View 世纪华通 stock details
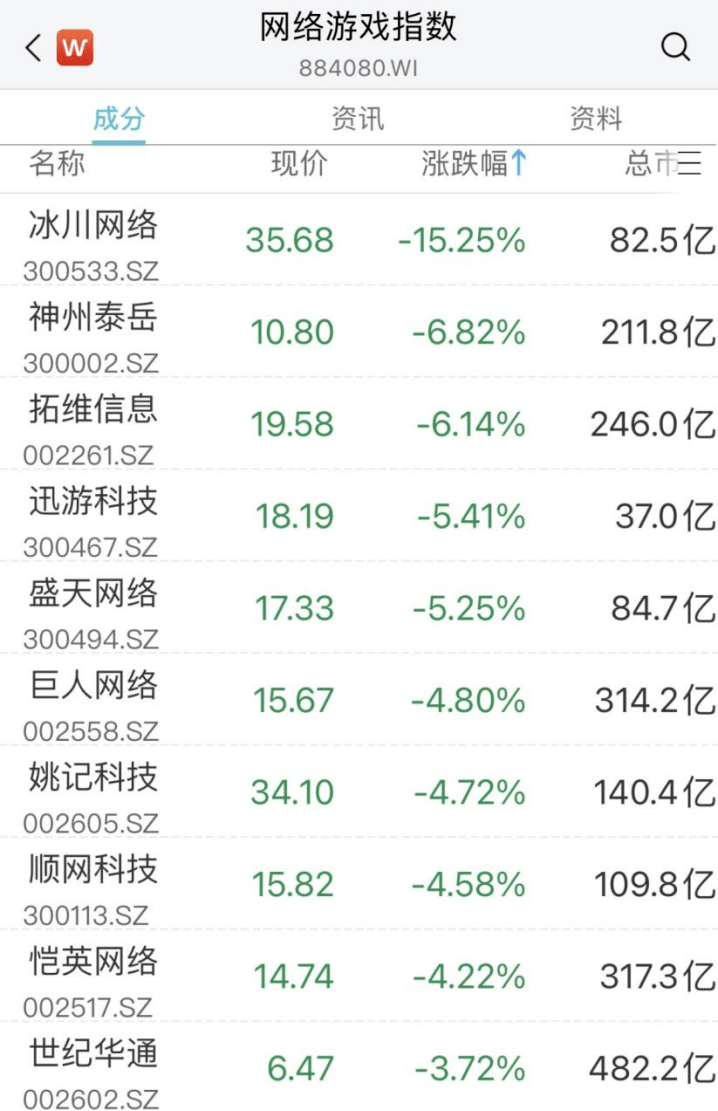This screenshot has height=1111, width=718. tap(93, 1068)
